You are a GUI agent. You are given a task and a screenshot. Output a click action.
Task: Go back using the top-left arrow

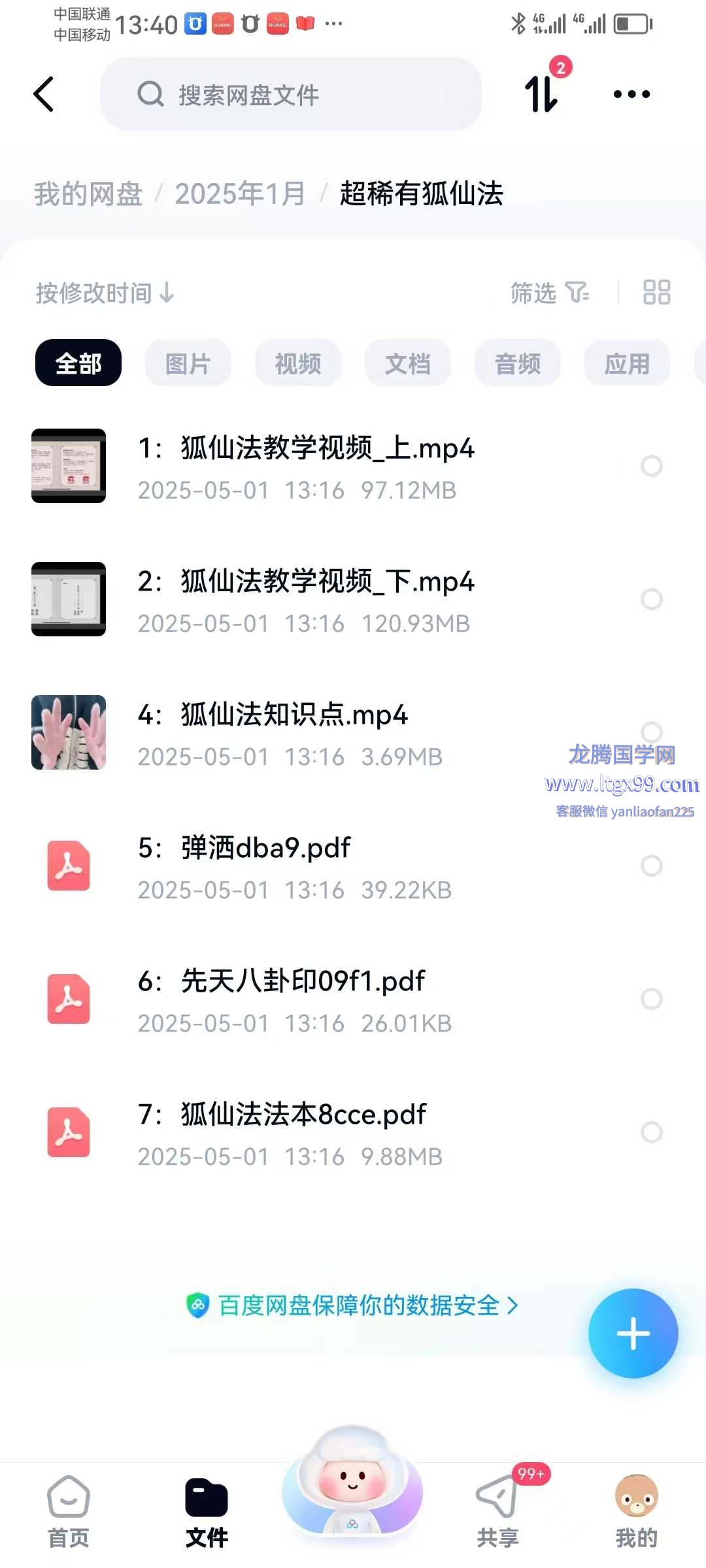pyautogui.click(x=44, y=95)
